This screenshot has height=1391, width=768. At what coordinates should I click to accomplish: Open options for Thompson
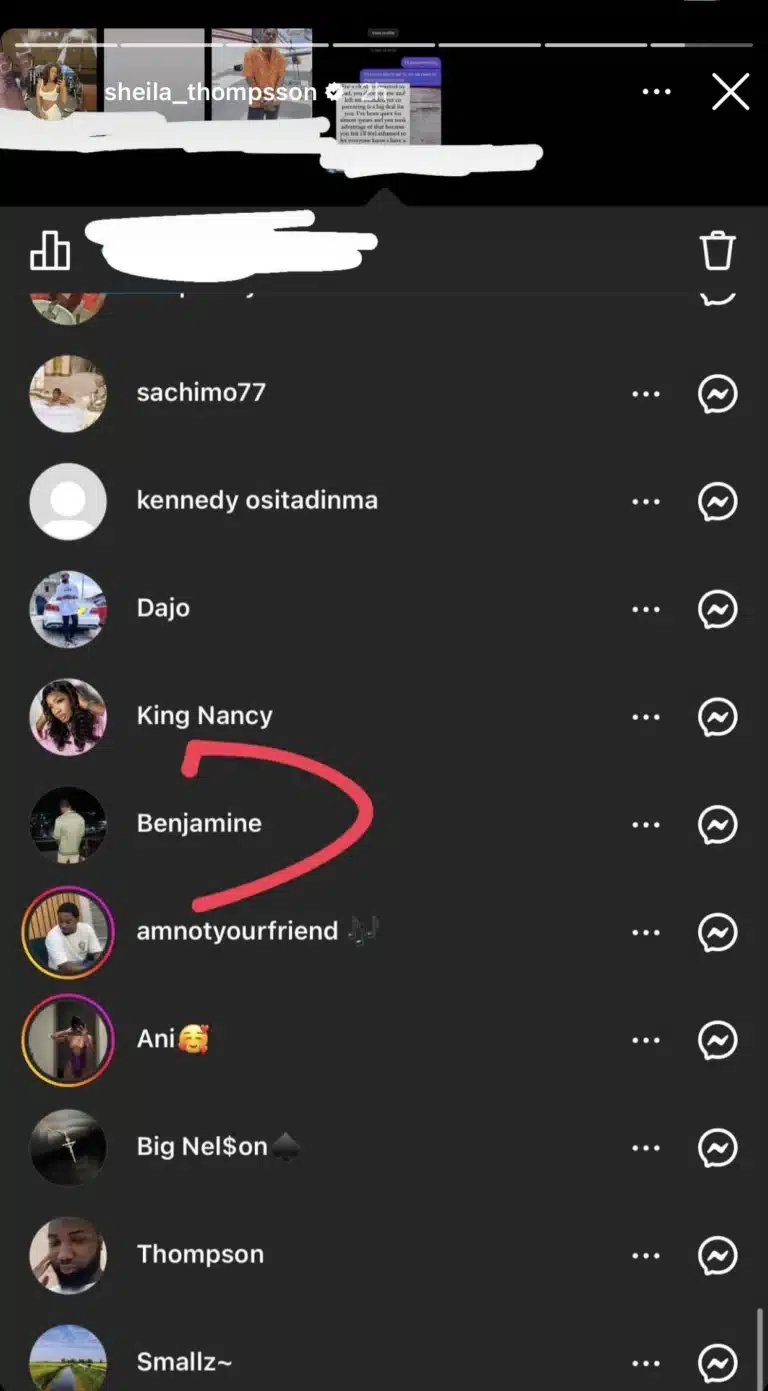pyautogui.click(x=646, y=1256)
